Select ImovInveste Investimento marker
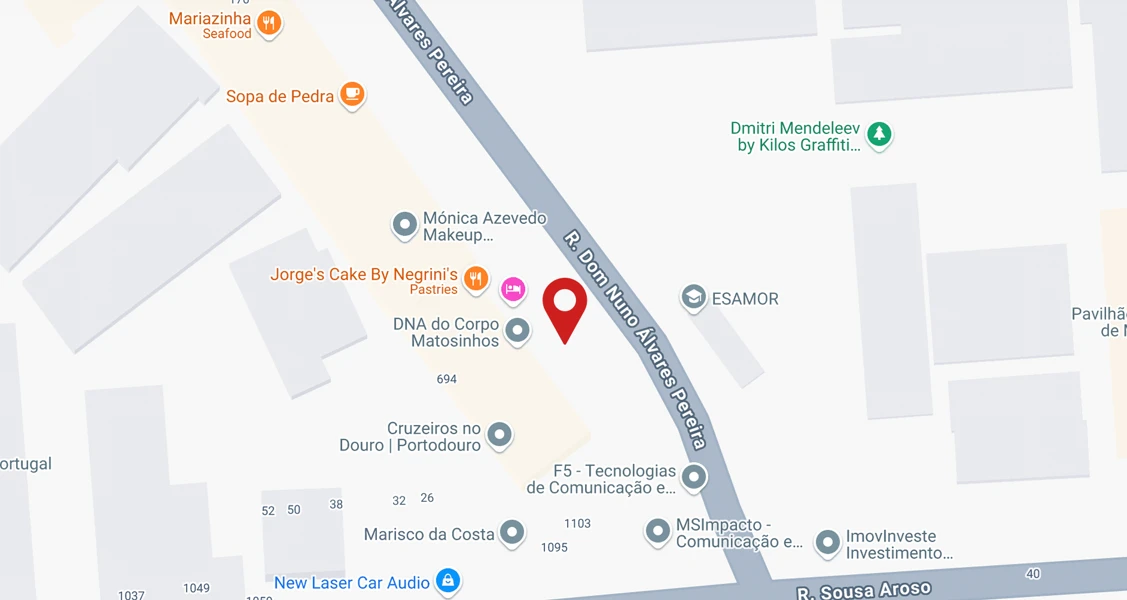Viewport: 1127px width, 600px height. (x=827, y=542)
